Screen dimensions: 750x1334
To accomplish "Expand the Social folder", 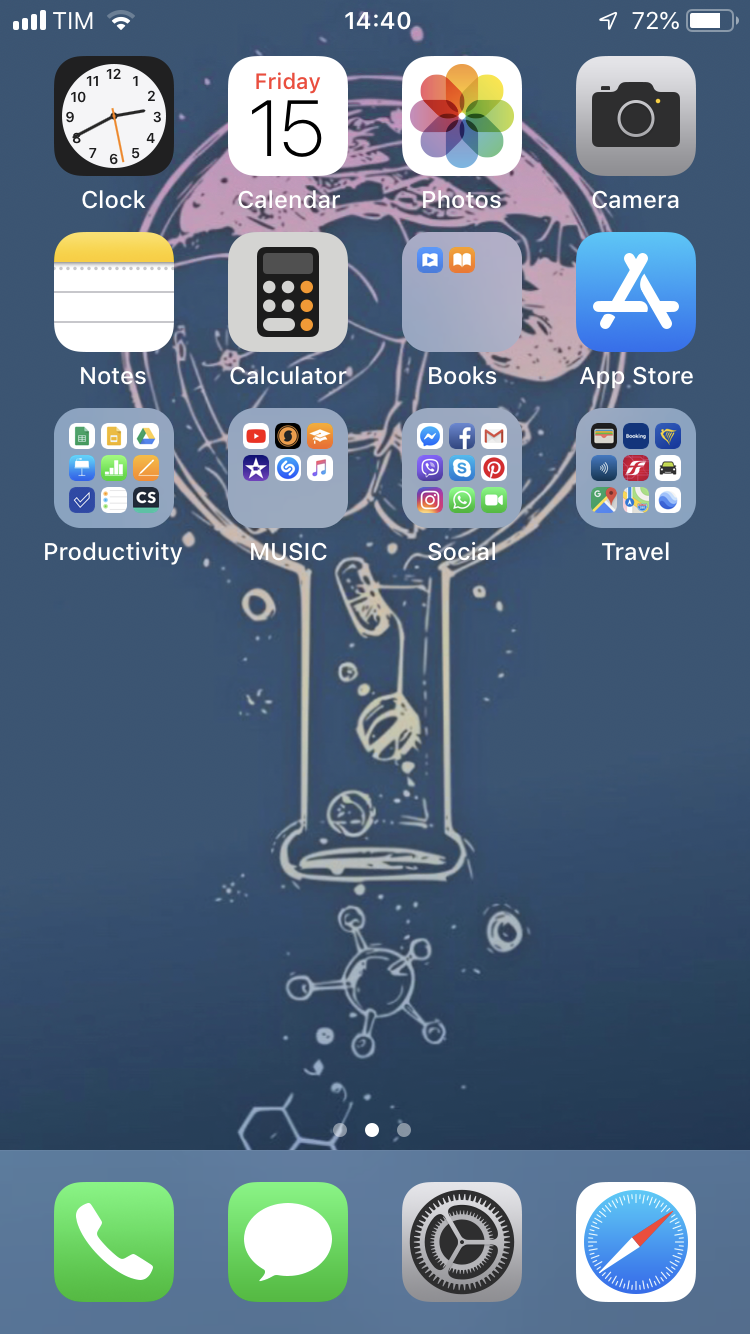I will 462,468.
